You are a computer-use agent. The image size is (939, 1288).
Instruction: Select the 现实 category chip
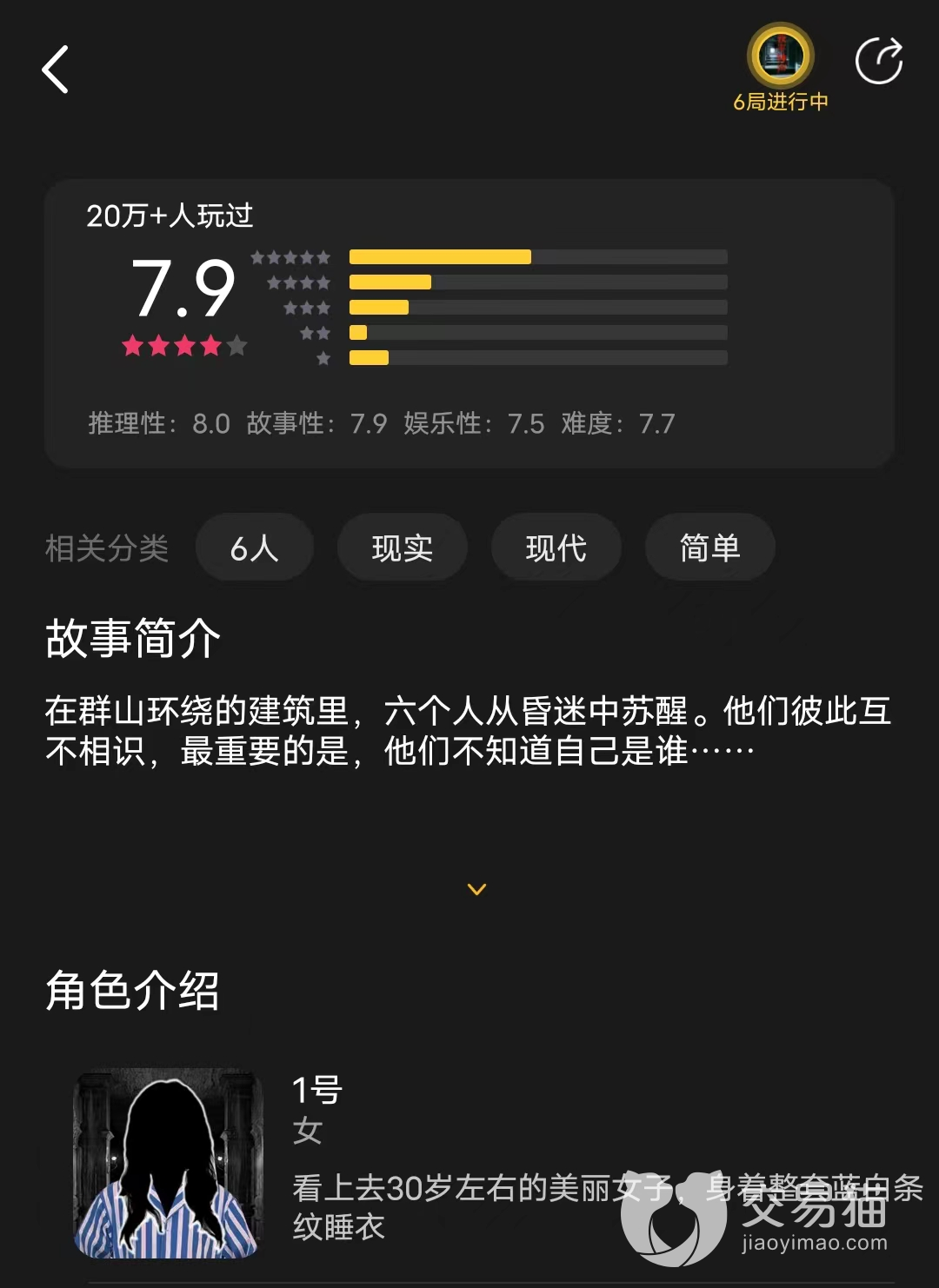(x=403, y=548)
